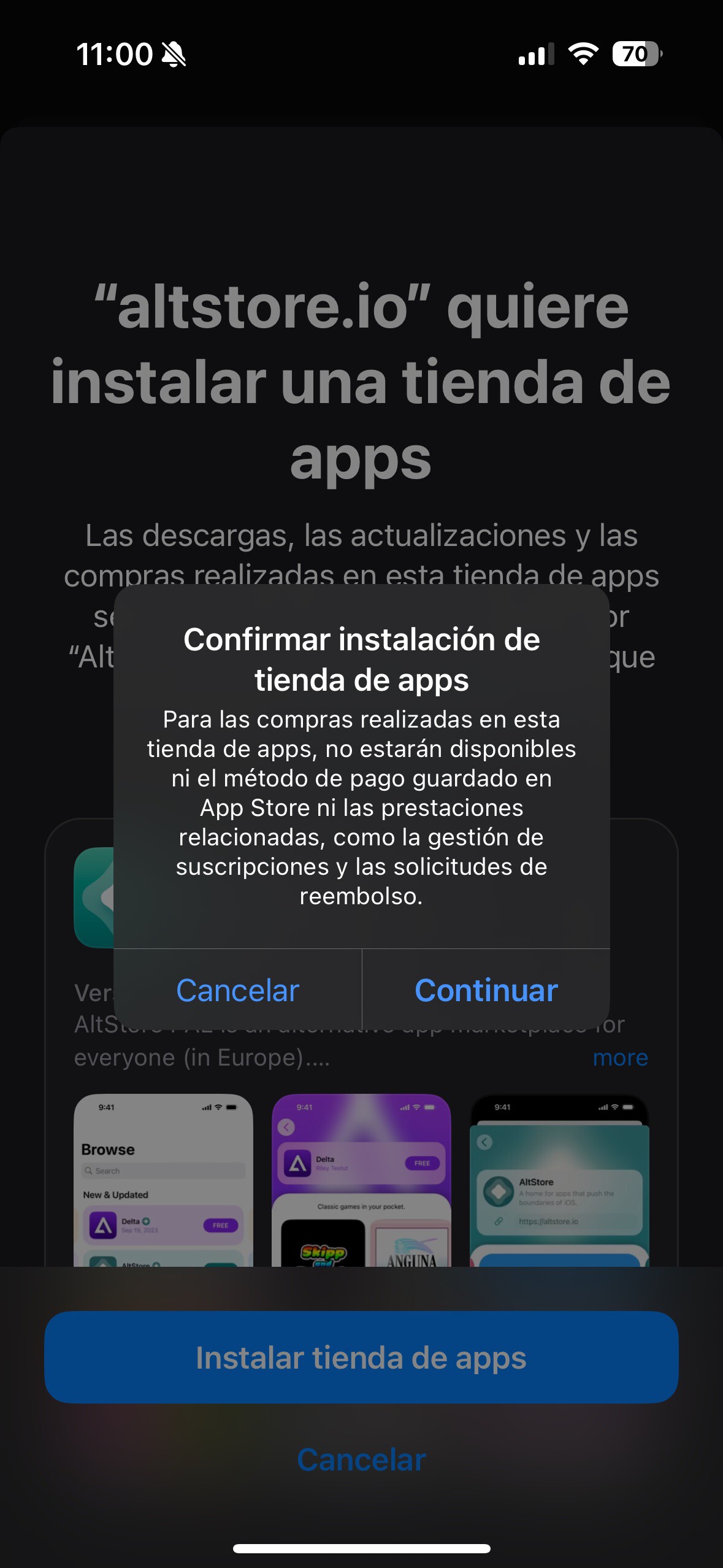The height and width of the screenshot is (1568, 723).
Task: Tap Continuar to confirm installation
Action: pos(485,990)
